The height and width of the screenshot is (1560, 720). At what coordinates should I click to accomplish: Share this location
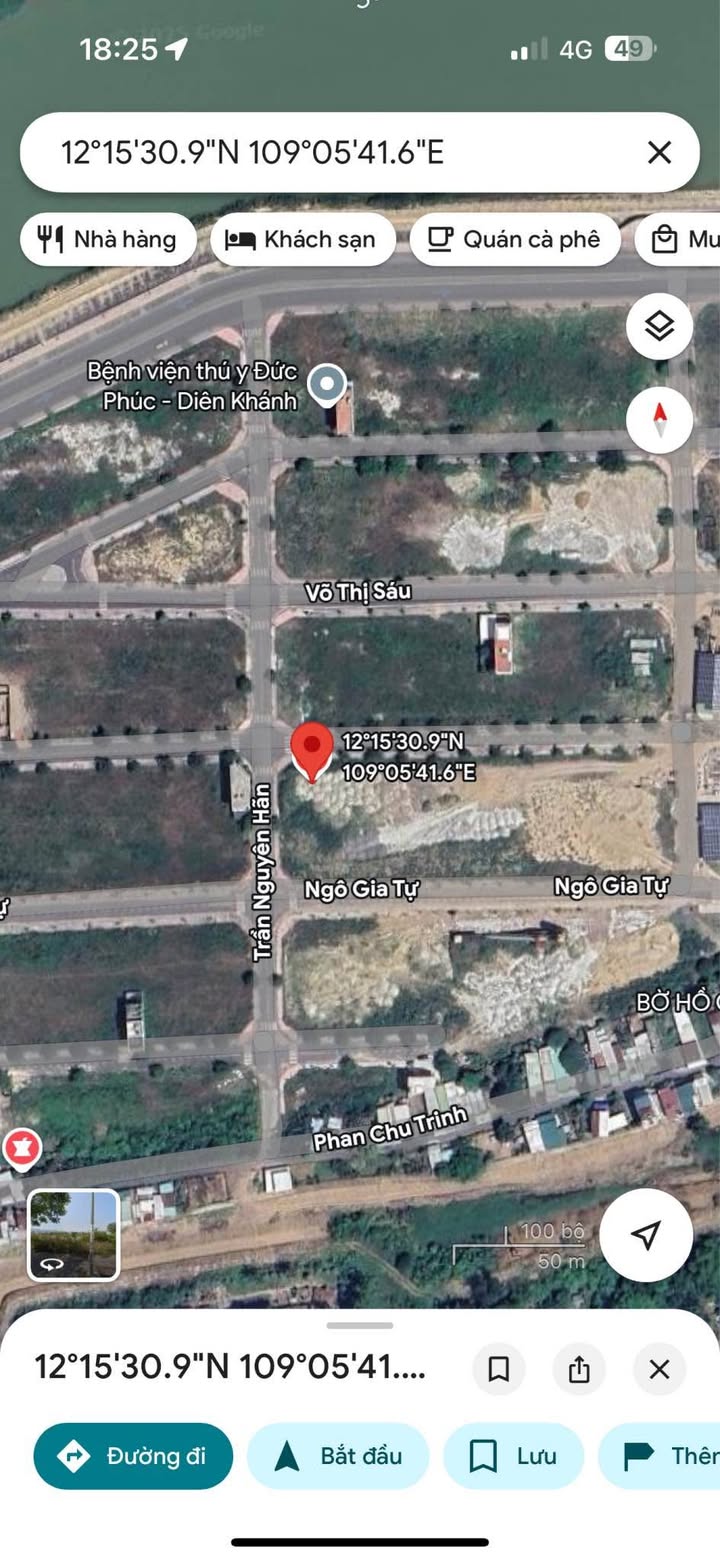coord(579,1369)
